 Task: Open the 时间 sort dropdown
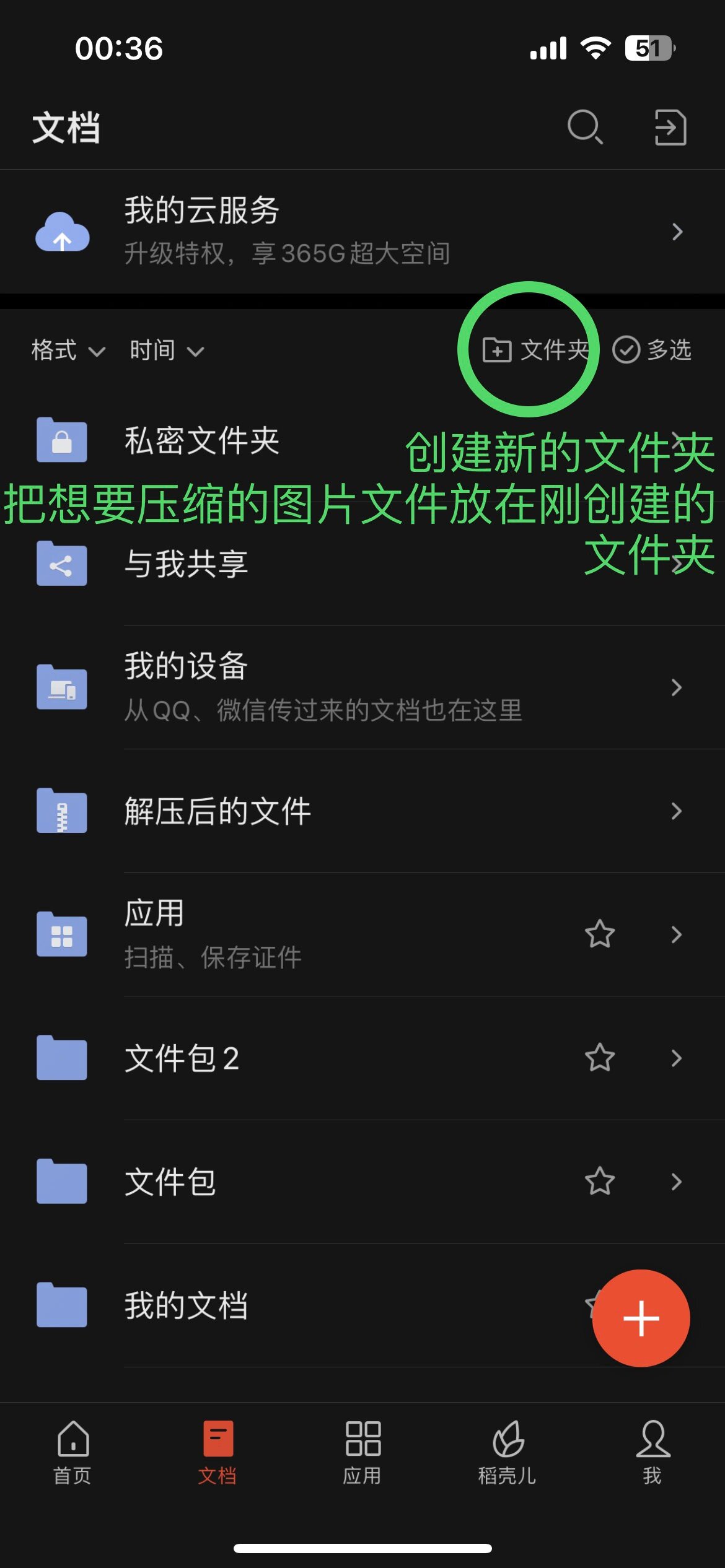pyautogui.click(x=166, y=350)
